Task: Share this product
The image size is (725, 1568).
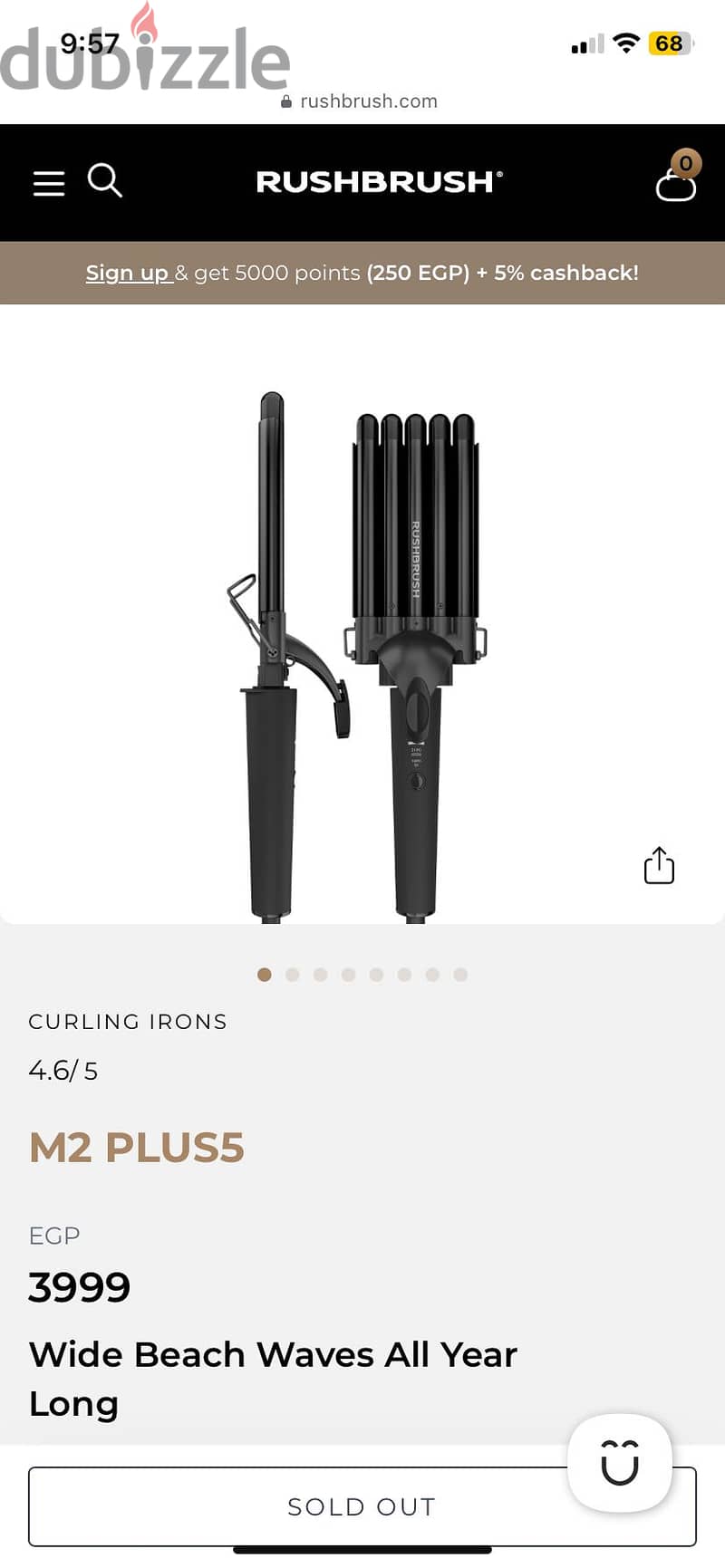Action: (659, 866)
